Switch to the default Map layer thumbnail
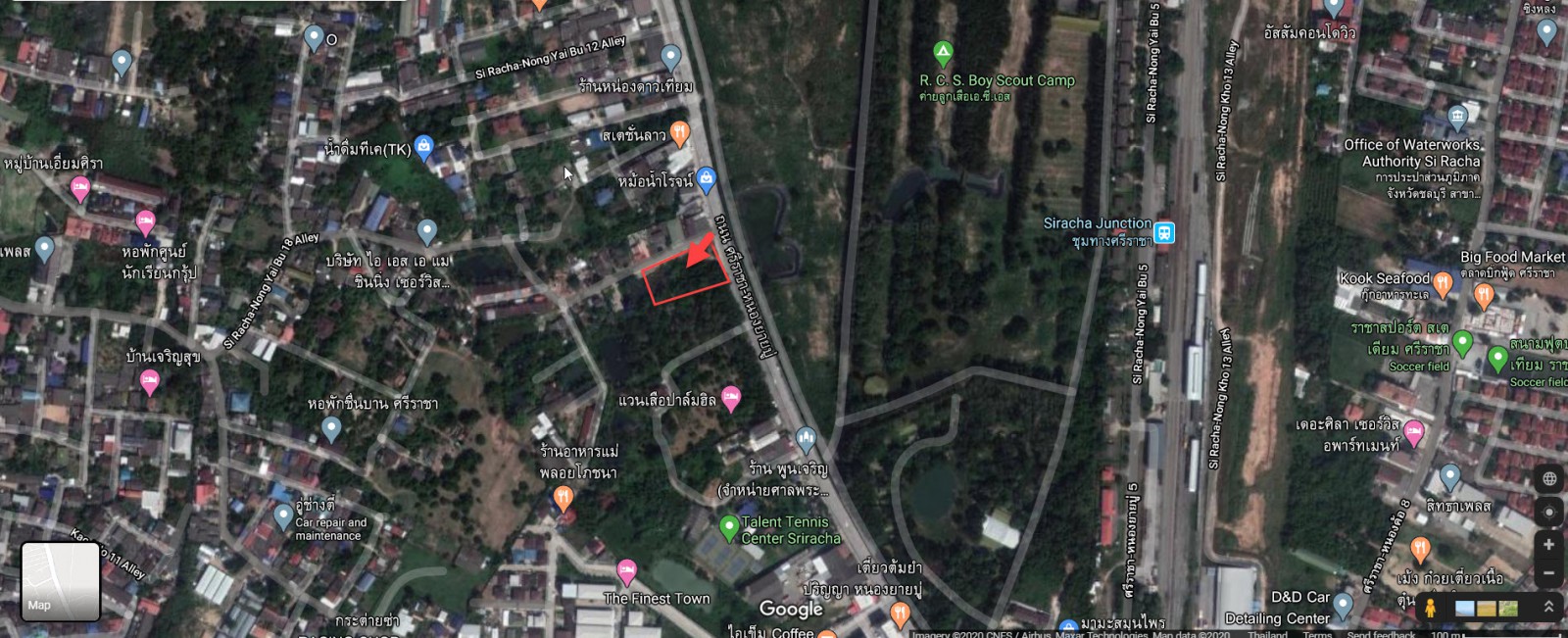Screen dimensions: 1568x638 point(60,581)
